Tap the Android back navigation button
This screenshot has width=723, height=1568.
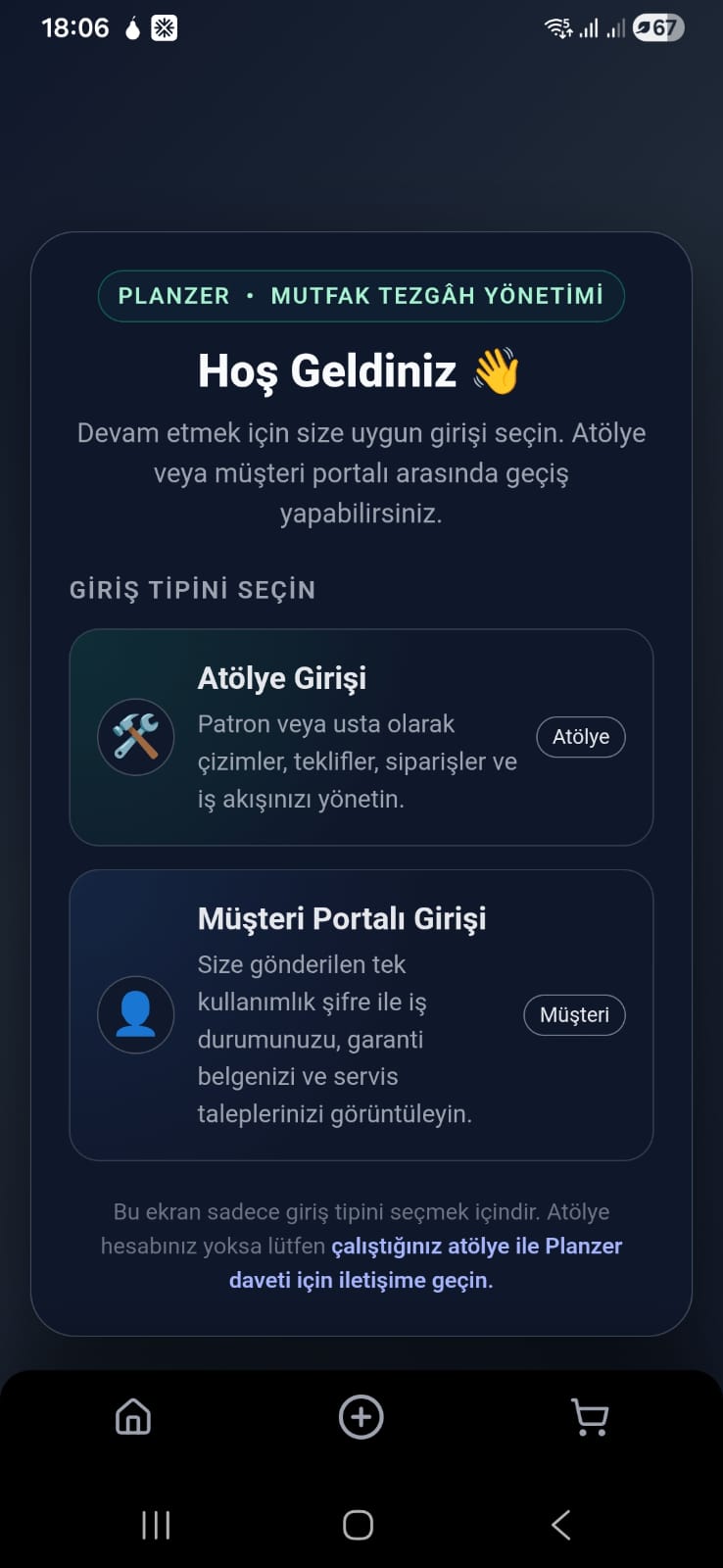coord(560,1525)
